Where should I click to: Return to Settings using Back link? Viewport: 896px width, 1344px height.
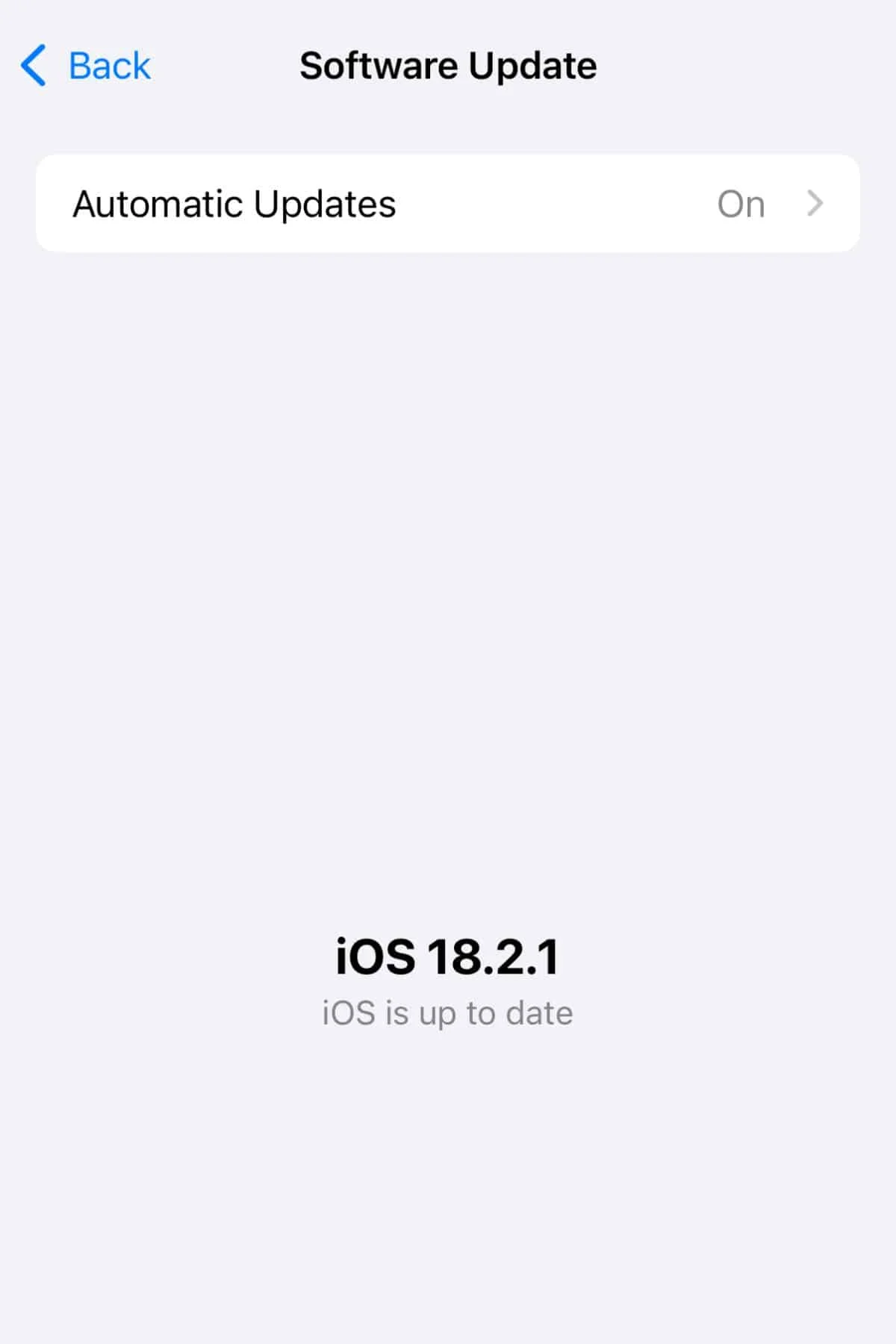coord(108,66)
